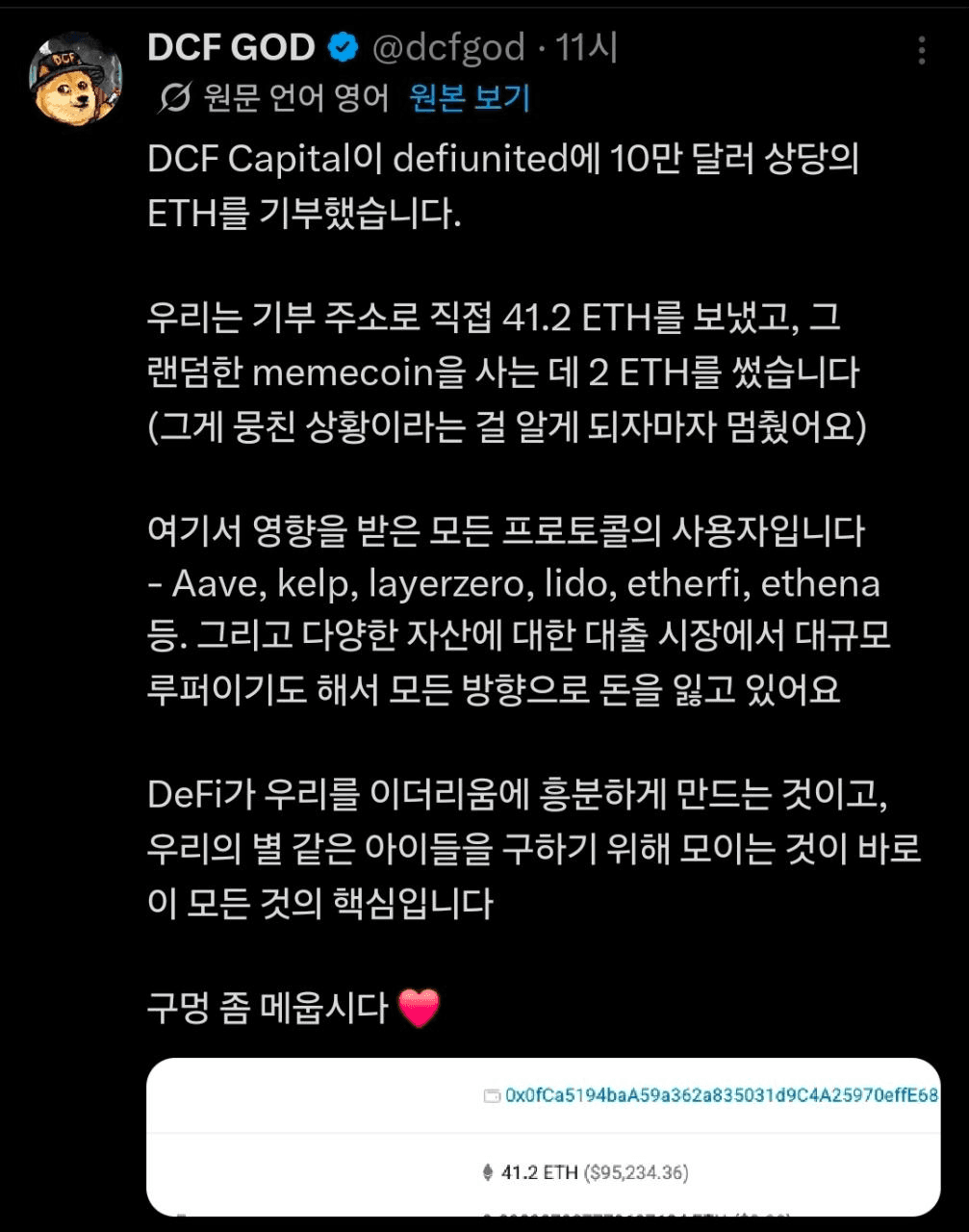Image resolution: width=969 pixels, height=1232 pixels.
Task: Open the attached transaction image
Action: tap(543, 1136)
